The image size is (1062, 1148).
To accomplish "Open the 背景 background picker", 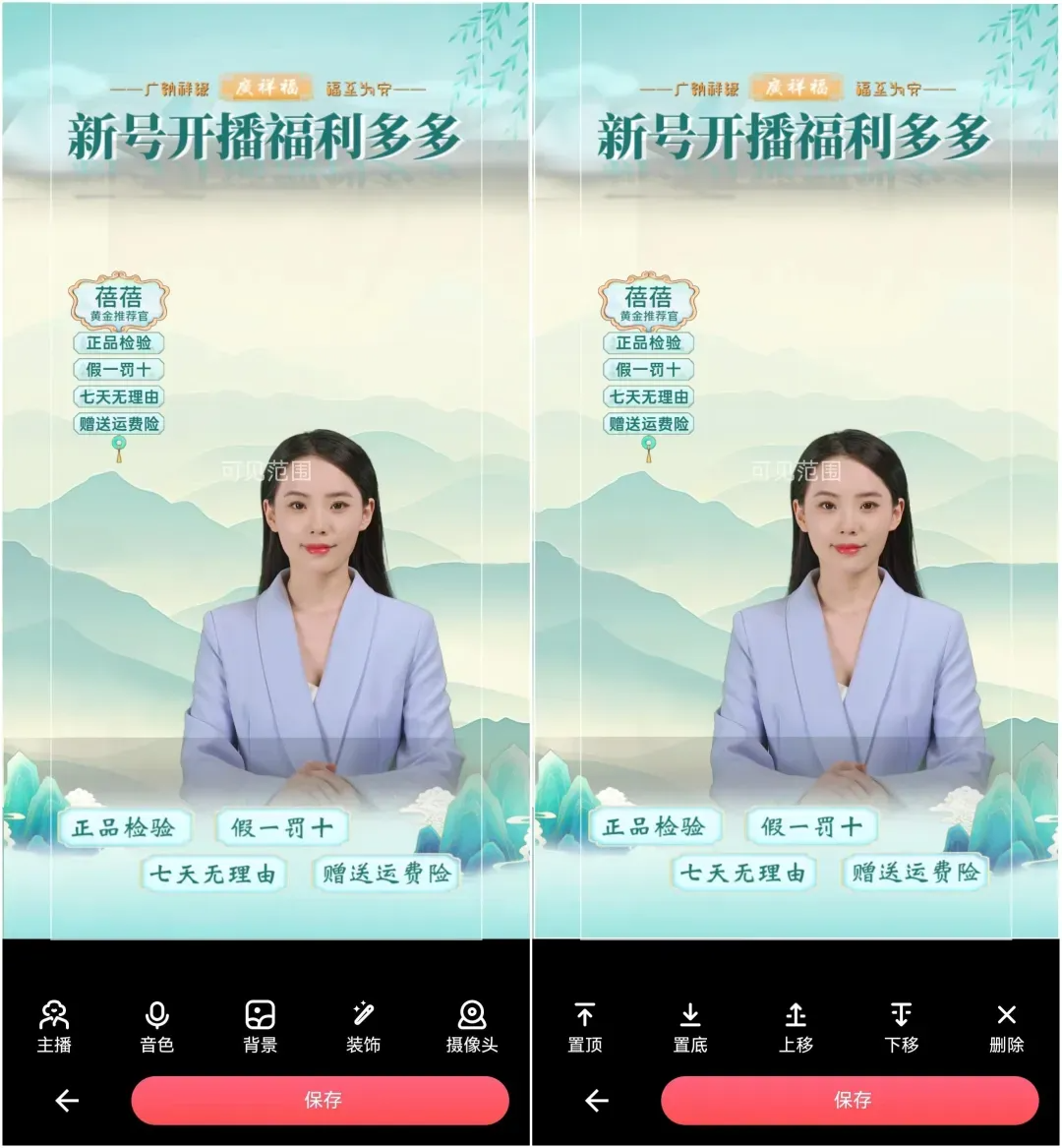I will point(260,1026).
